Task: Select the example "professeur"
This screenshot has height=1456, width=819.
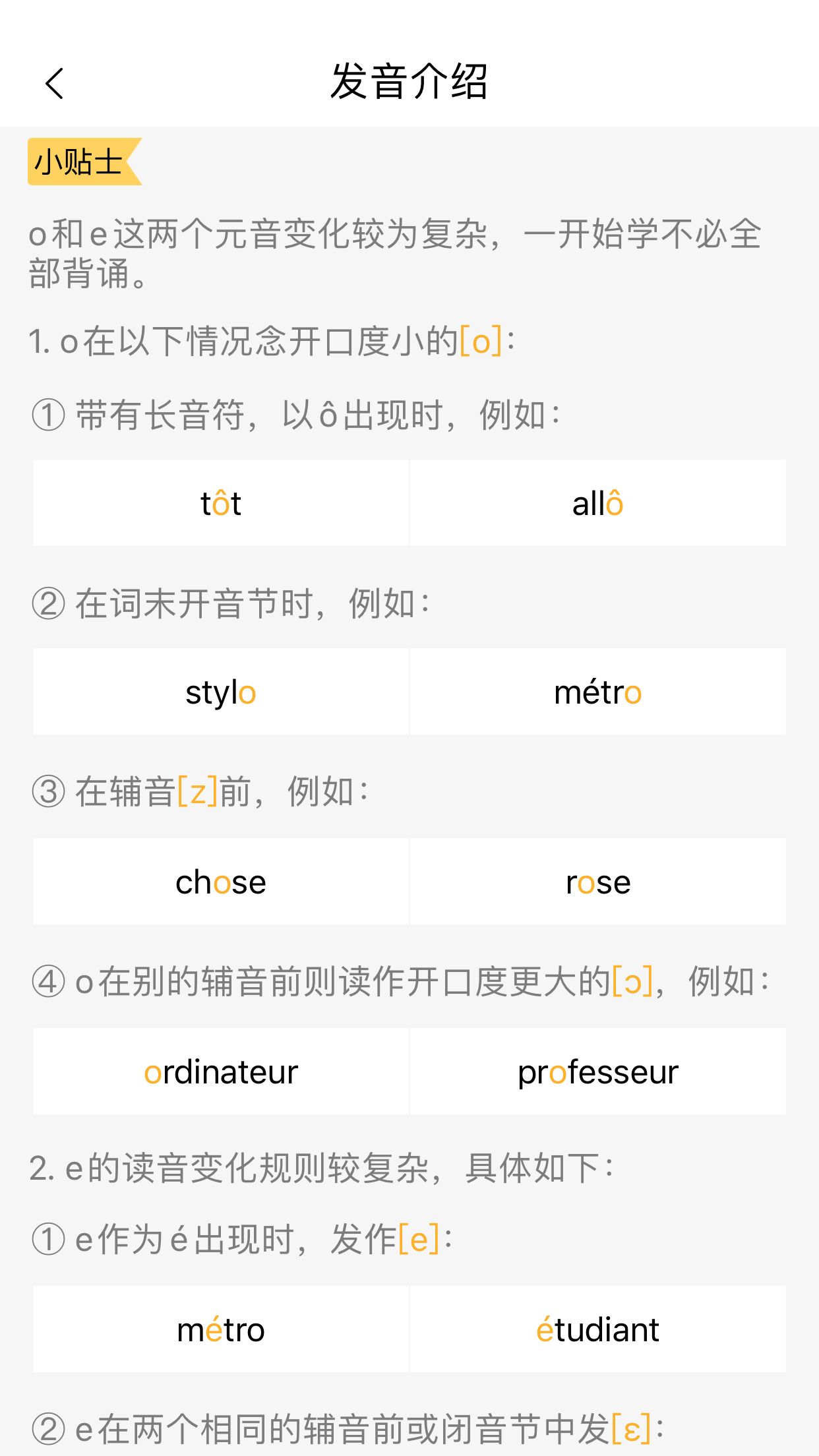Action: (597, 1072)
